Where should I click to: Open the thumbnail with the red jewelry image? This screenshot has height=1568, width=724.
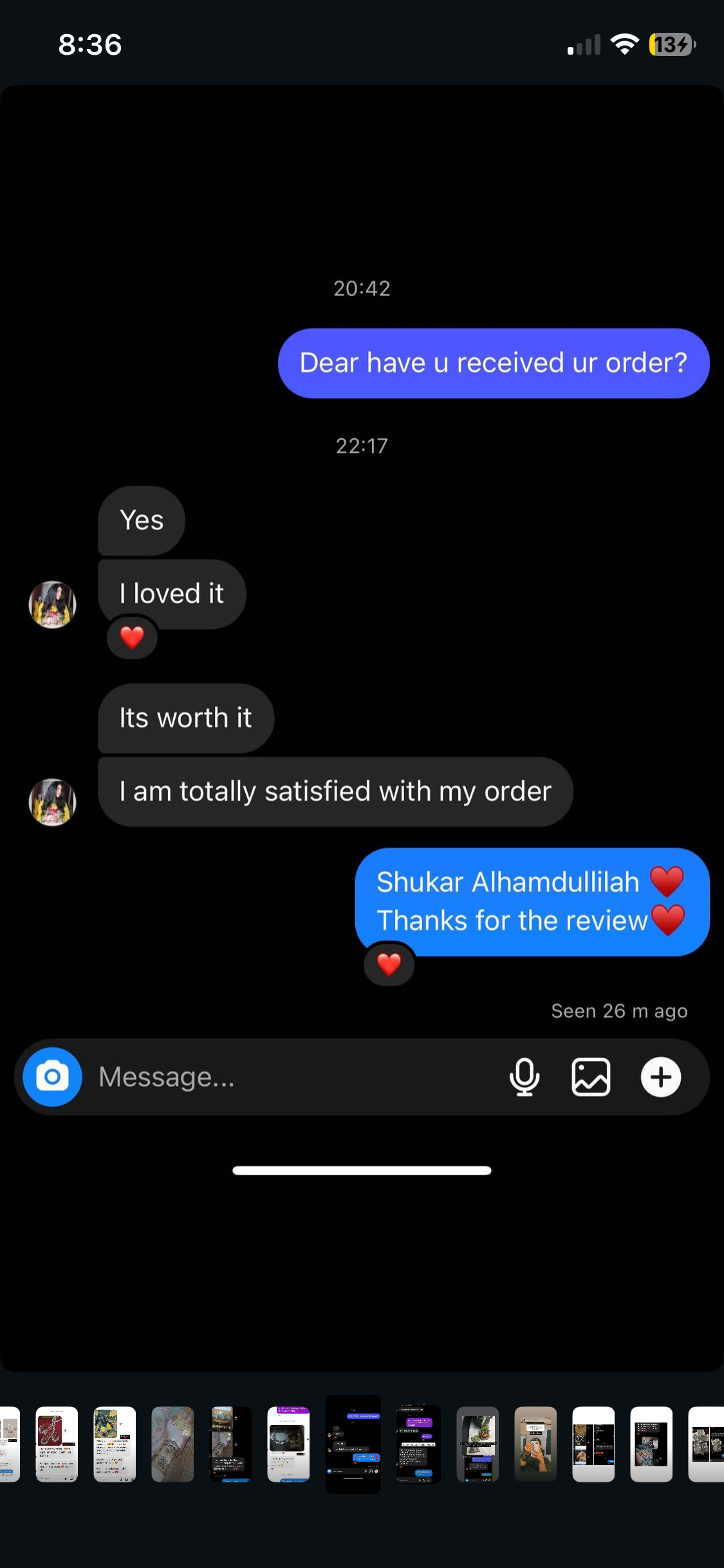57,1444
